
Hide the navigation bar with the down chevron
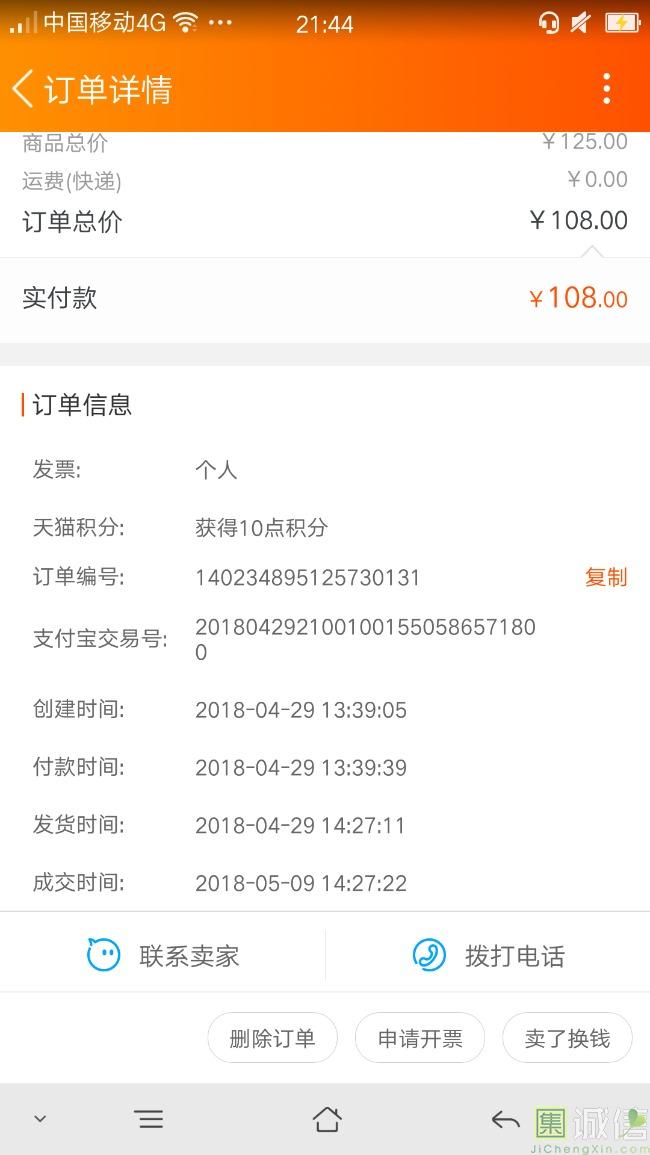pyautogui.click(x=41, y=1120)
